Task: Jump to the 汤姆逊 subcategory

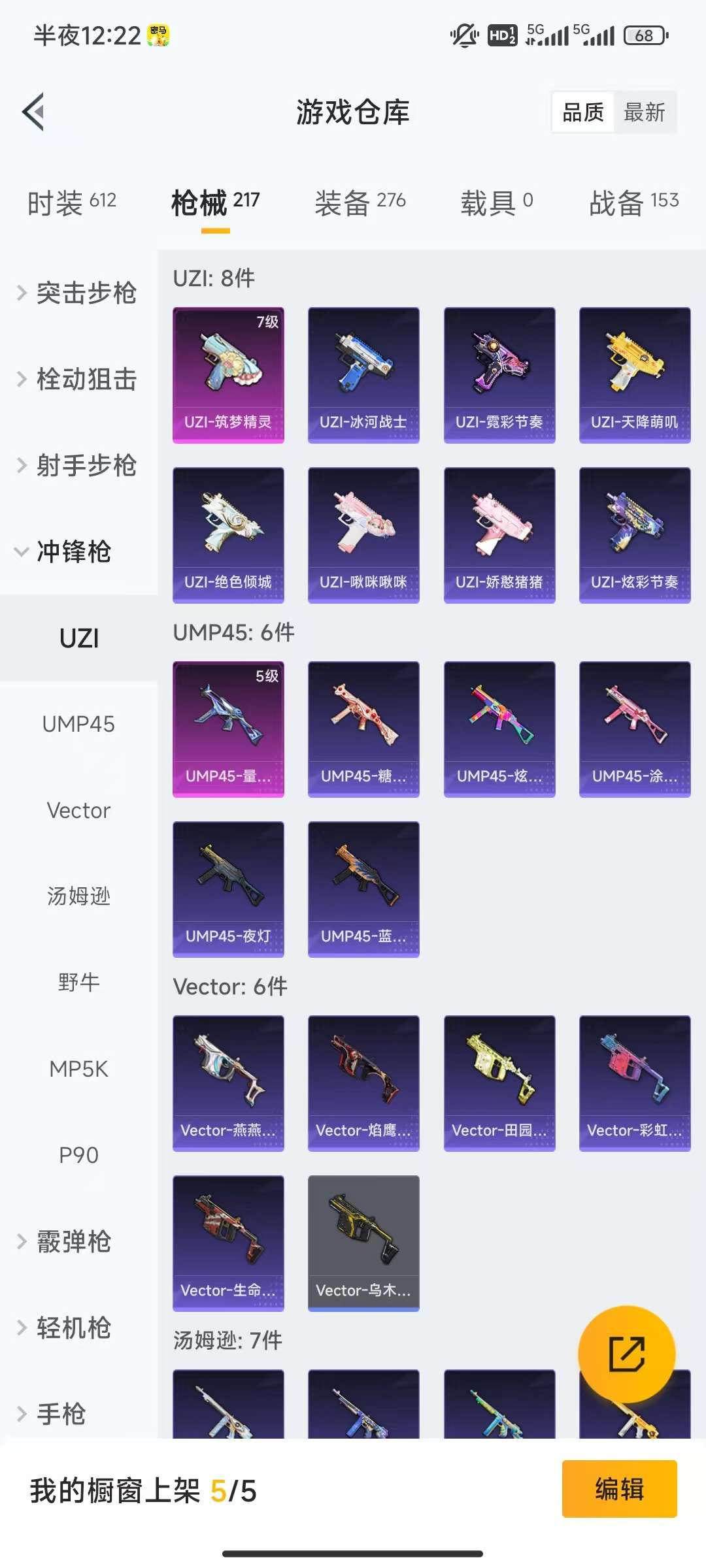Action: 78,896
